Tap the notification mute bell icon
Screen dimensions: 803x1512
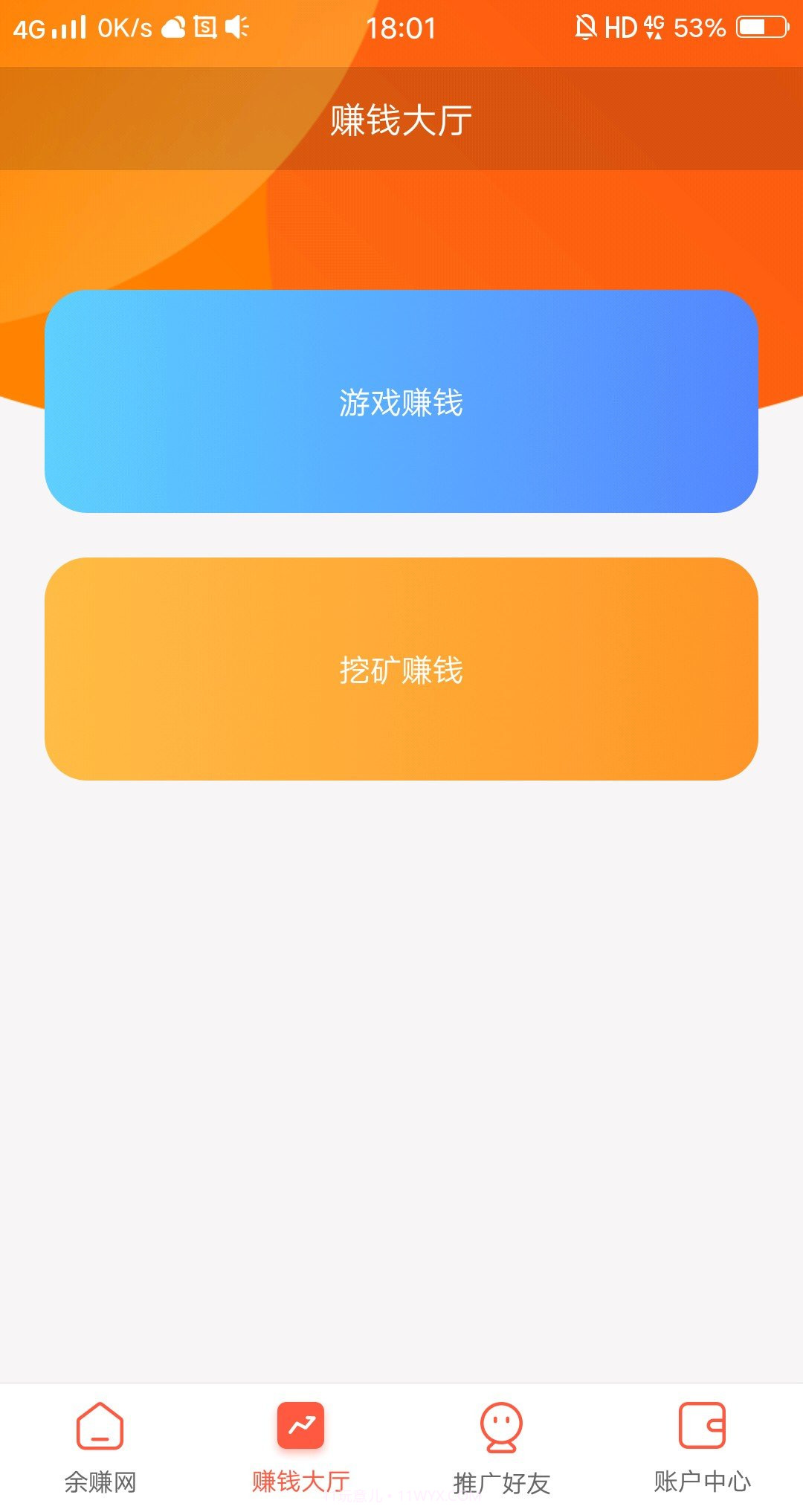pyautogui.click(x=587, y=28)
